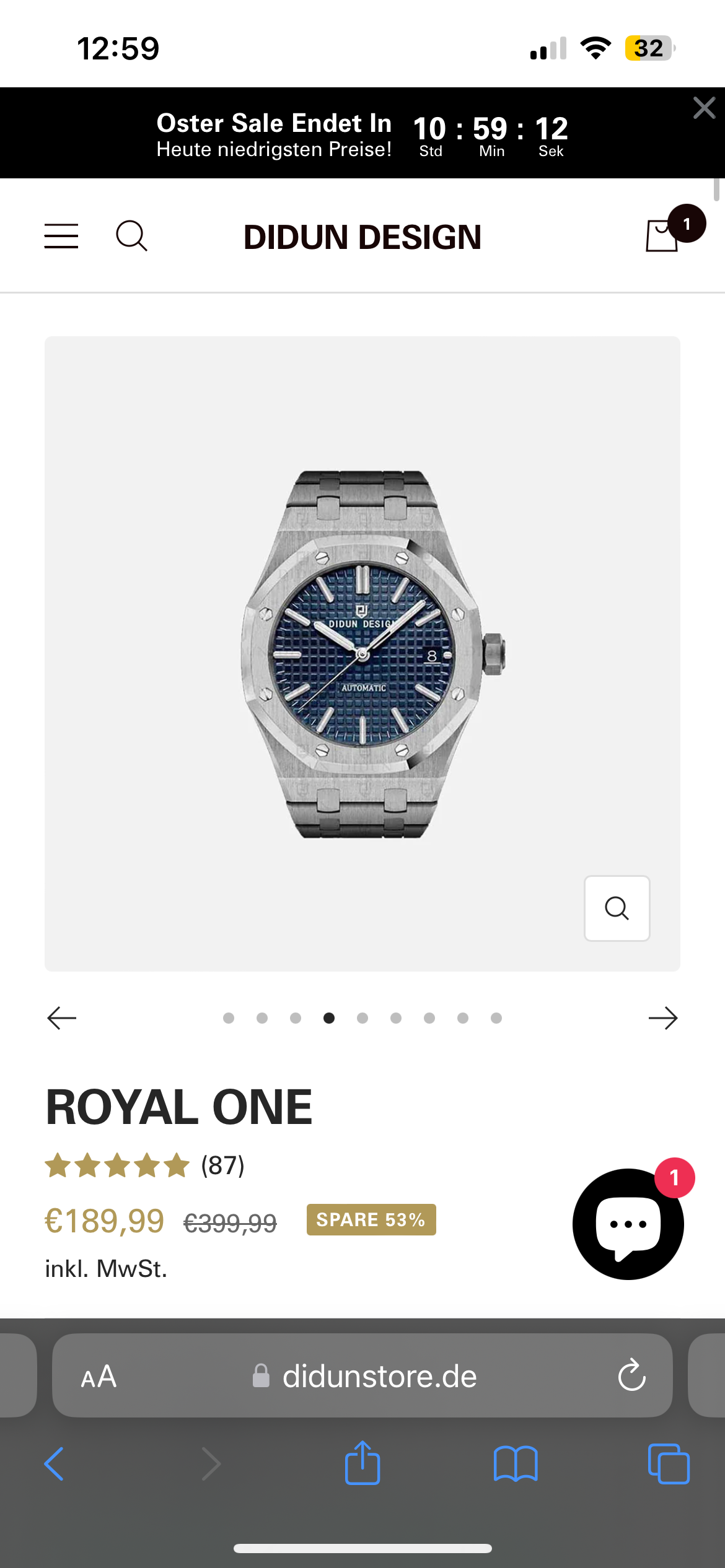Open the shopping cart
Screen dimensions: 725x1568
tap(663, 235)
